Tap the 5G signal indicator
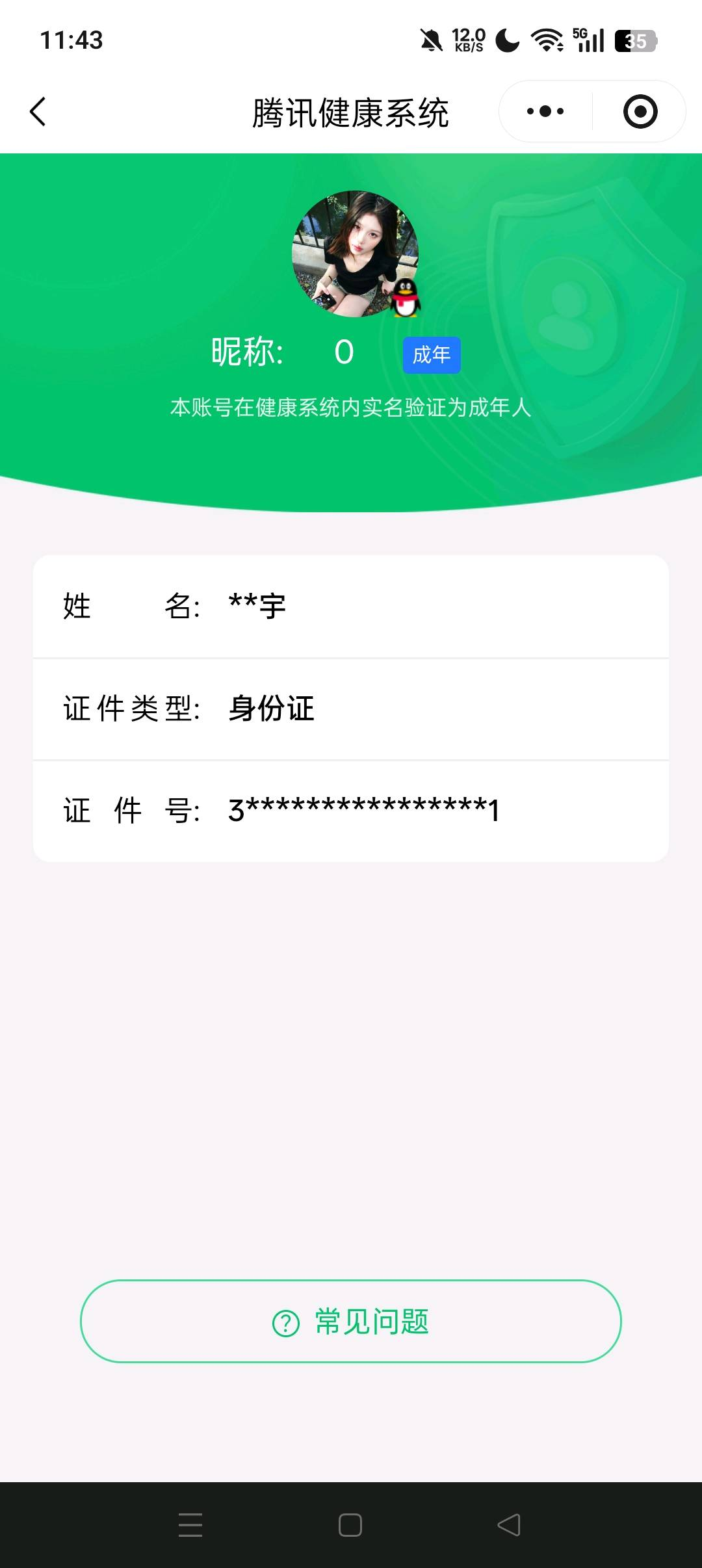This screenshot has width=702, height=1568. [590, 40]
